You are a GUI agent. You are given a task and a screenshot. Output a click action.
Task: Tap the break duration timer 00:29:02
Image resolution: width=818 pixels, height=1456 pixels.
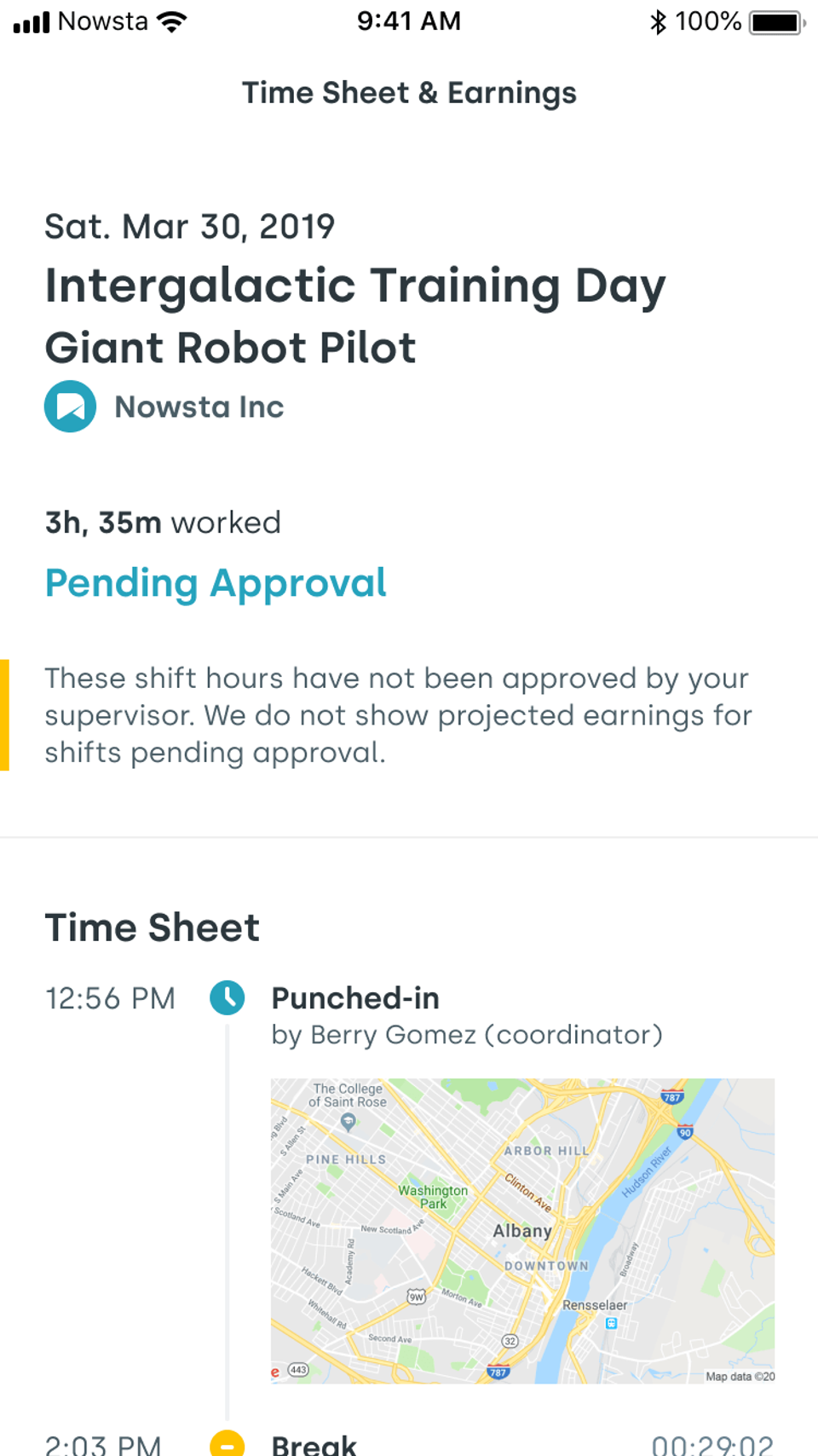(712, 1442)
